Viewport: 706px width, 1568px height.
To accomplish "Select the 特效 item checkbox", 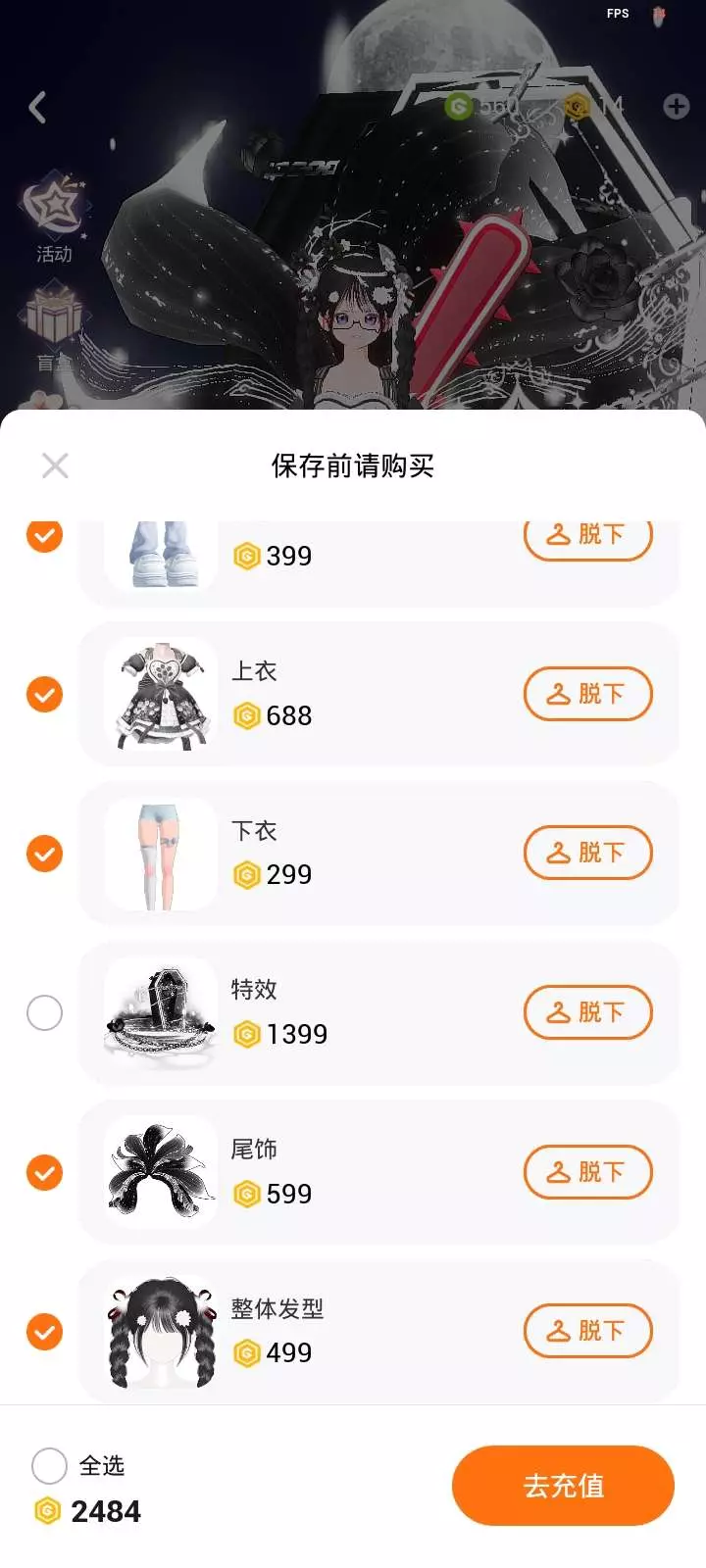I will pos(44,1012).
